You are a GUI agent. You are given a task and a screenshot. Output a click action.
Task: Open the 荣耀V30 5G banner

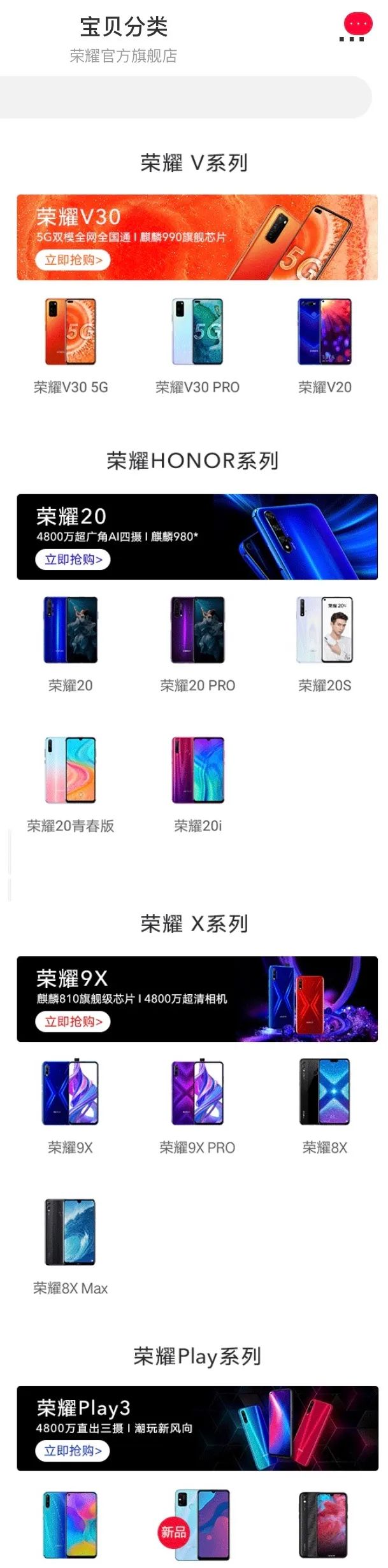tap(197, 237)
